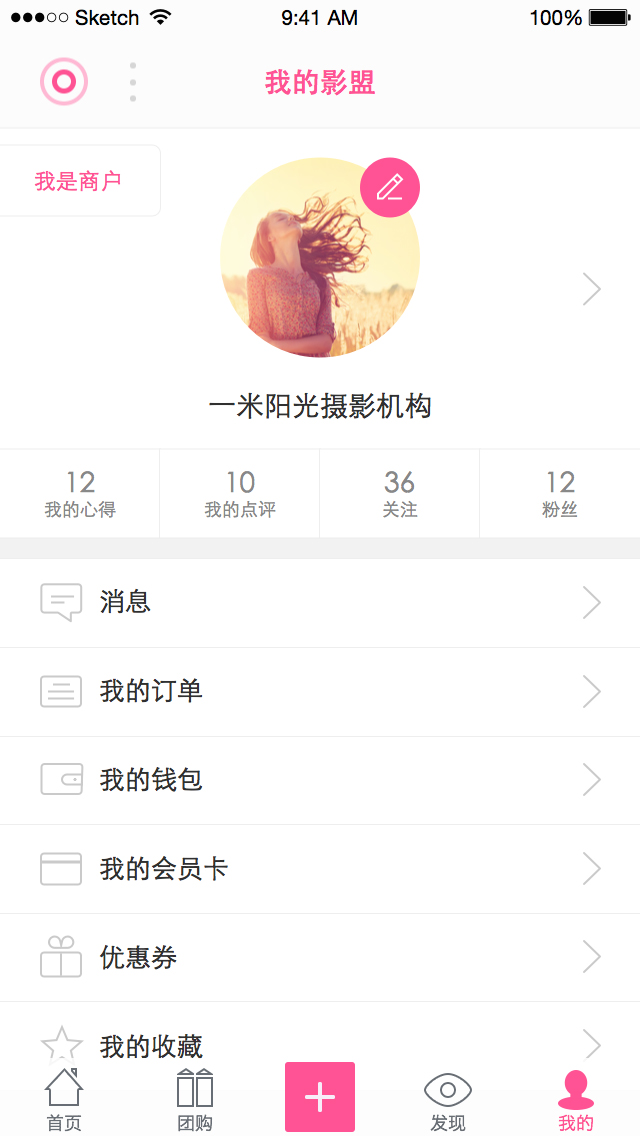This screenshot has height=1136, width=640.
Task: Open 优惠券 coupons
Action: (320, 958)
